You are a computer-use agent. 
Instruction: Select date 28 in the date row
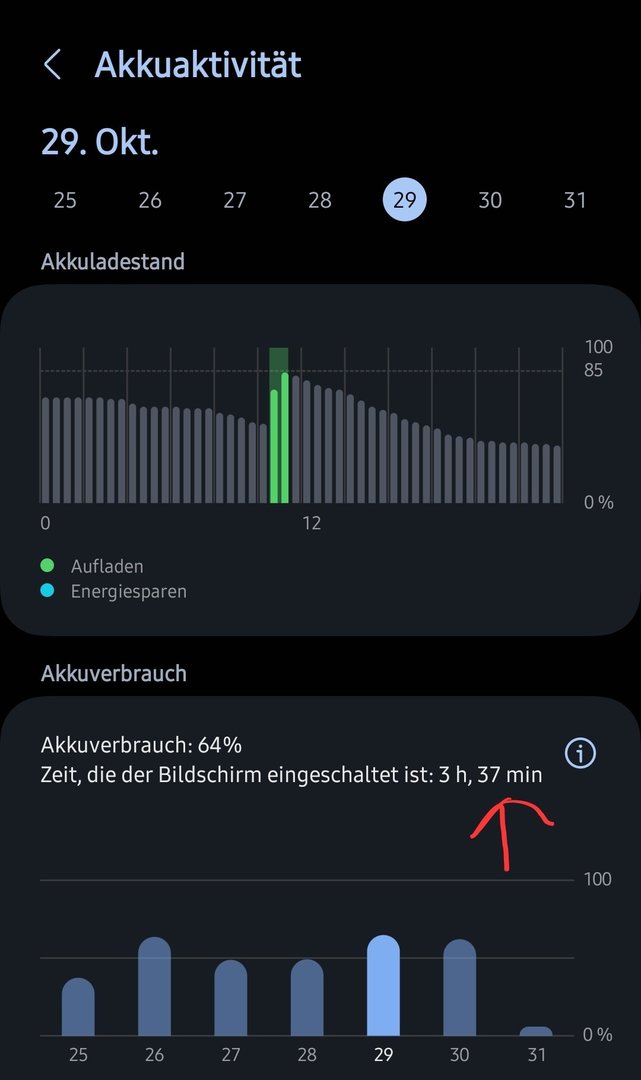point(320,200)
